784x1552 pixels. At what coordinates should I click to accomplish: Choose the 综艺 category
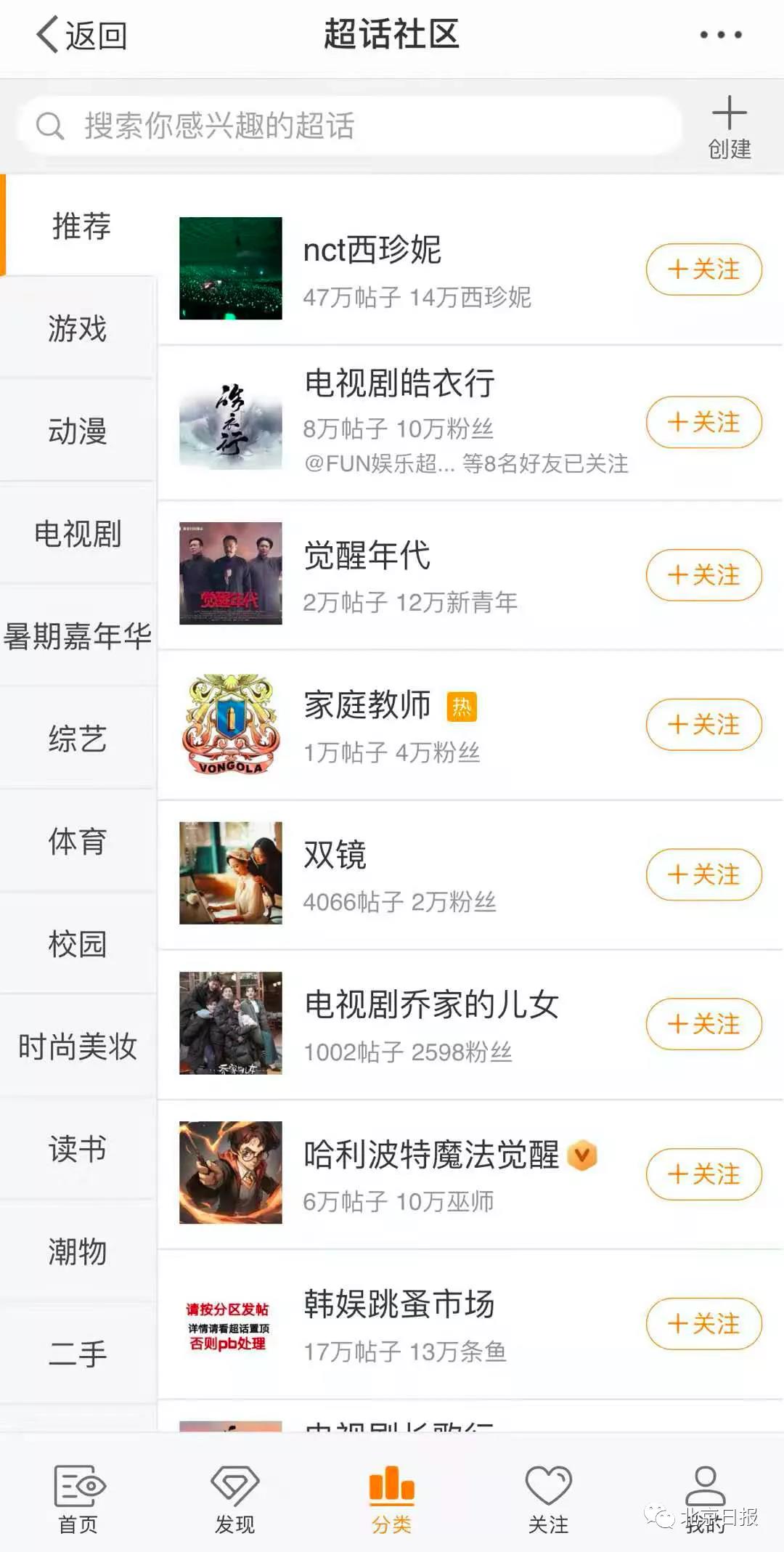(78, 739)
